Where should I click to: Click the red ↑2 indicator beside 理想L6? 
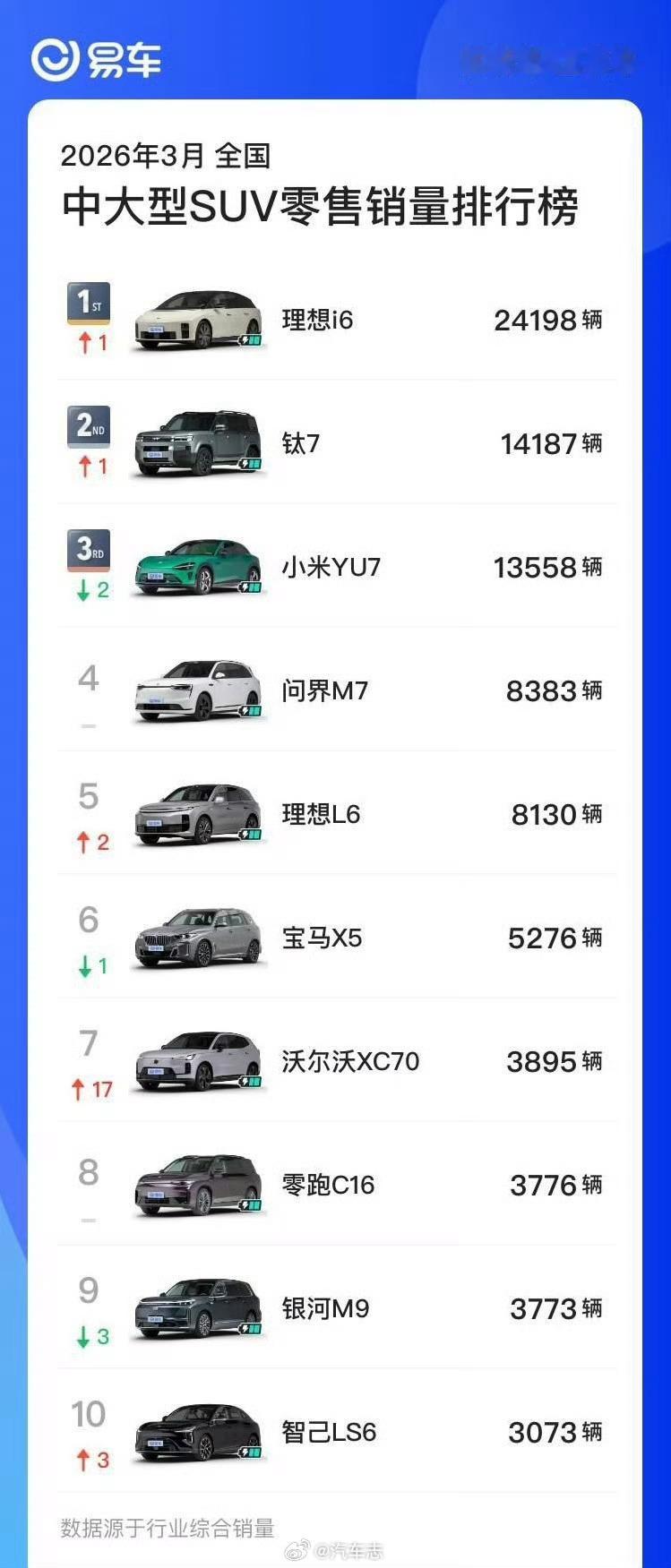90,841
